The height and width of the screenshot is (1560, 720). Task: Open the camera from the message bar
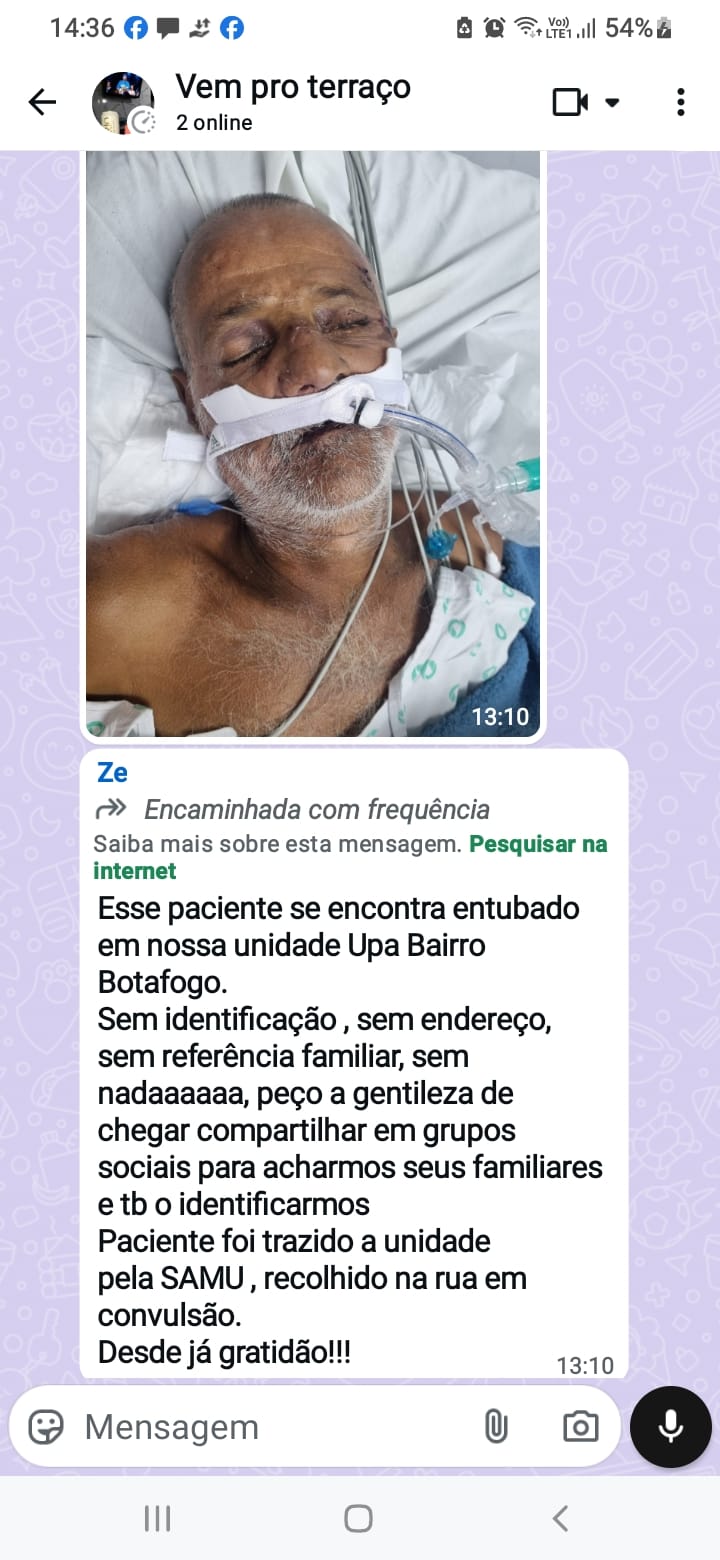[x=580, y=1427]
